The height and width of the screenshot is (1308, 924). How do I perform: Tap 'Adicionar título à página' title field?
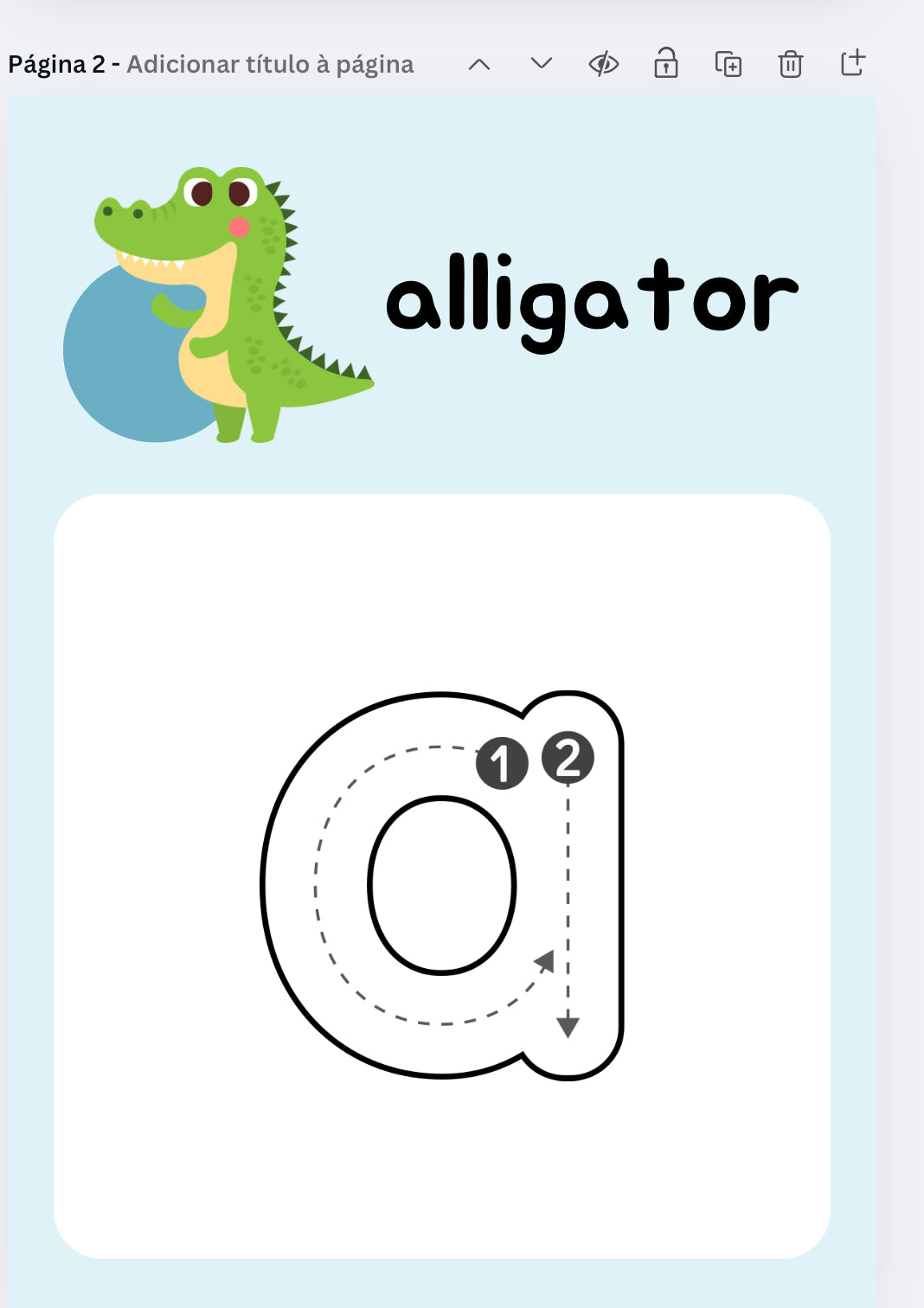pos(270,64)
